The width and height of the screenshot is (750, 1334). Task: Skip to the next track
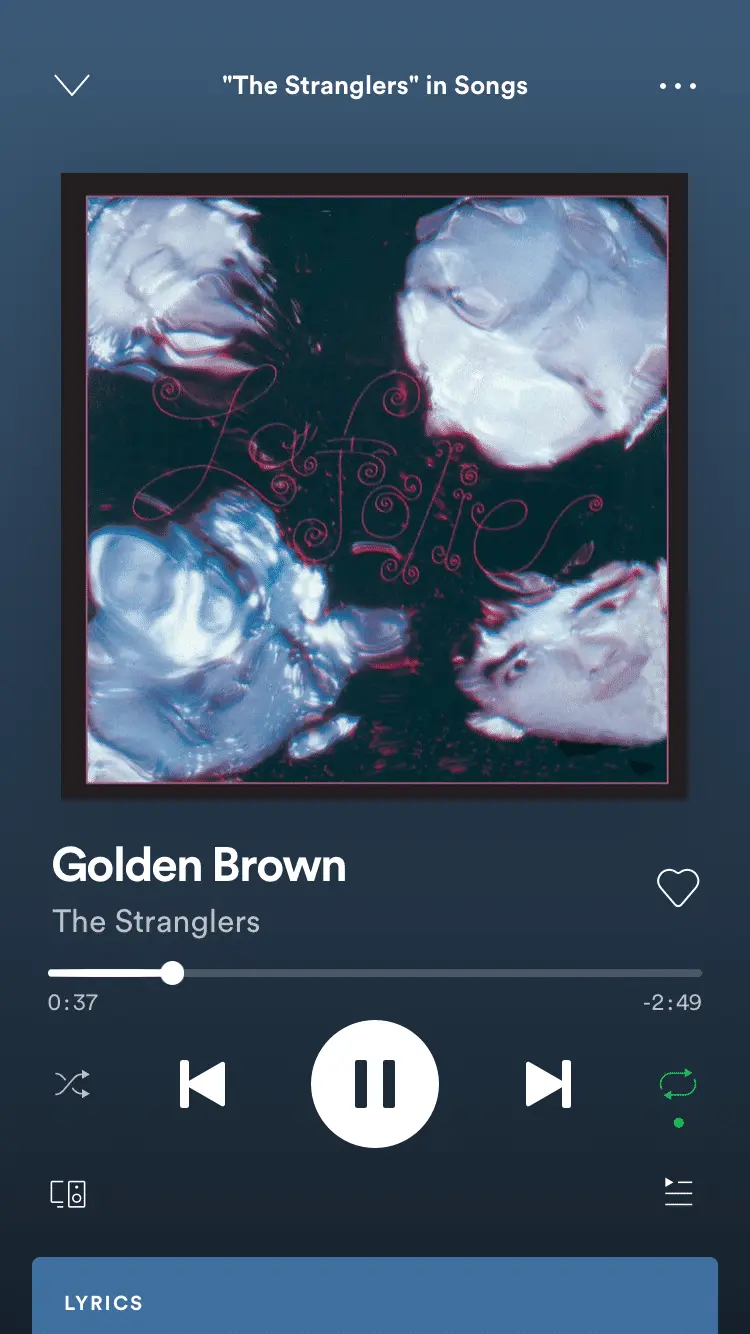point(548,1084)
